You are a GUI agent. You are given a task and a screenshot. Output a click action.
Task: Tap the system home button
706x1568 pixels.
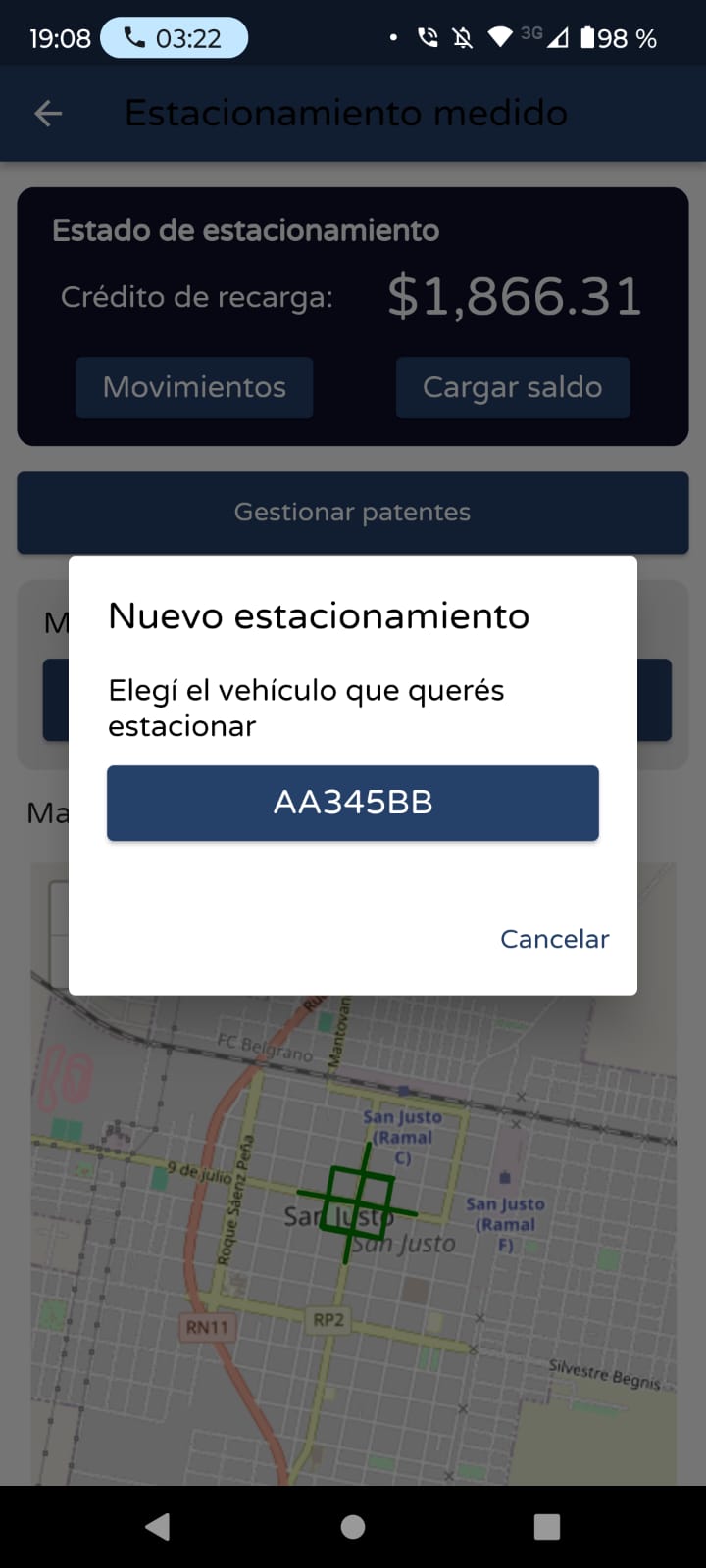[x=353, y=1526]
